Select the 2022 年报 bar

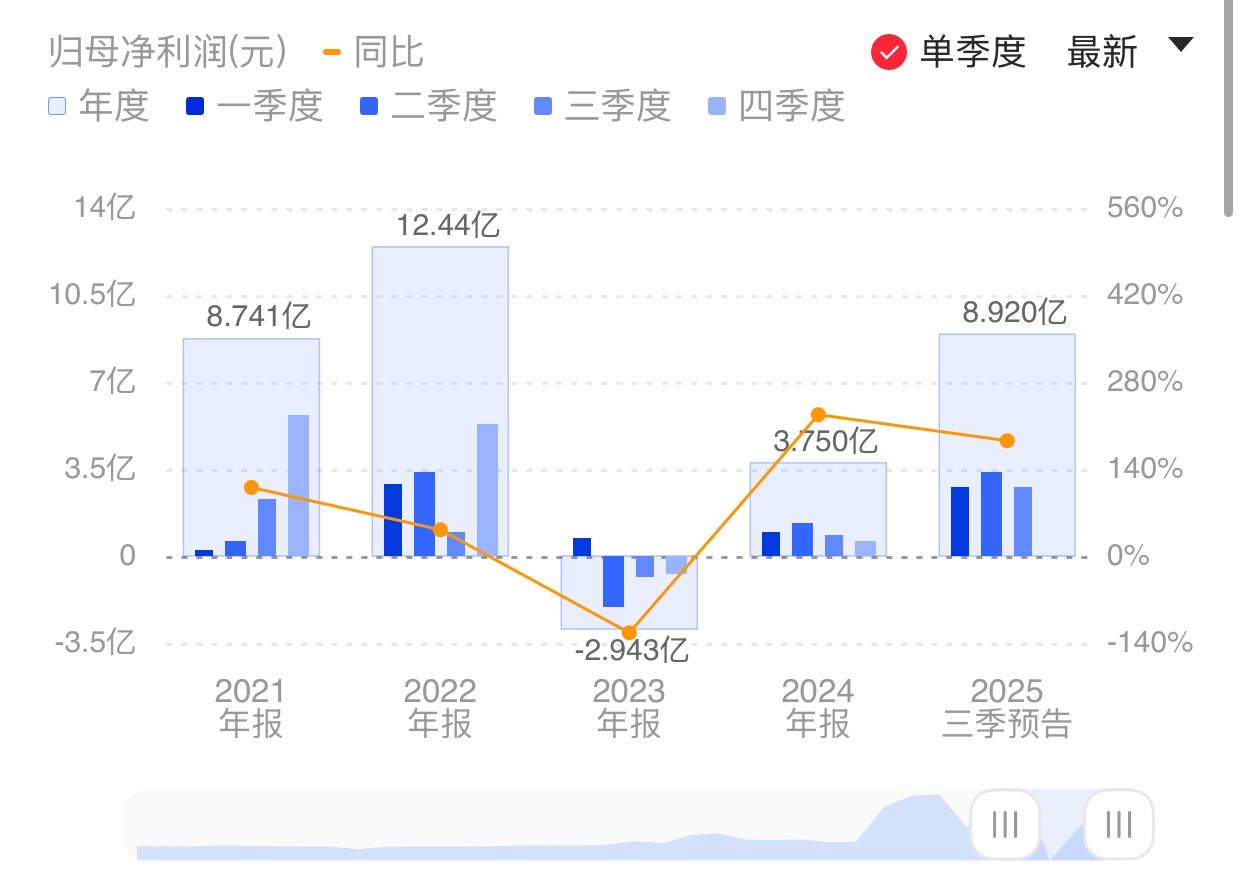pyautogui.click(x=440, y=400)
